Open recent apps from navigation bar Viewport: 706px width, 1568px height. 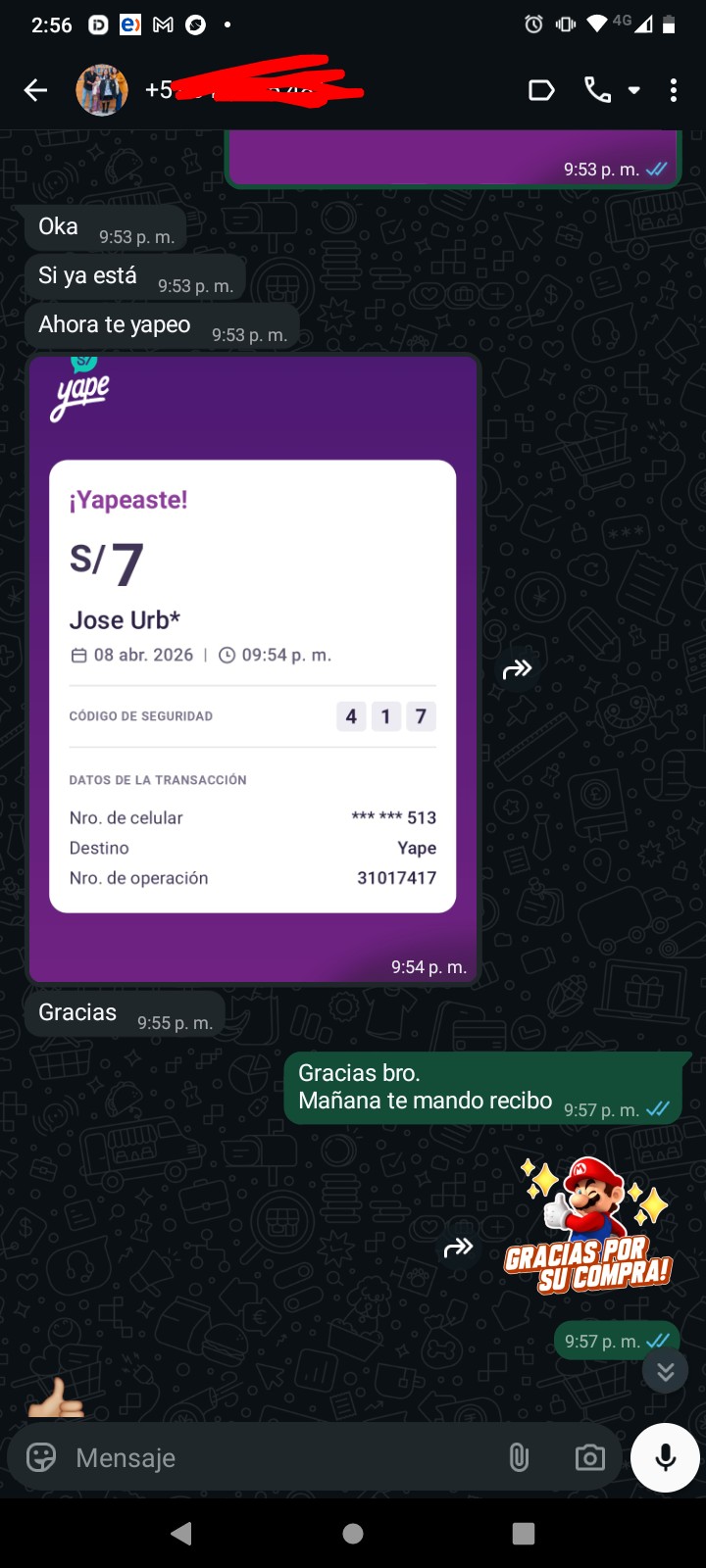click(524, 1534)
